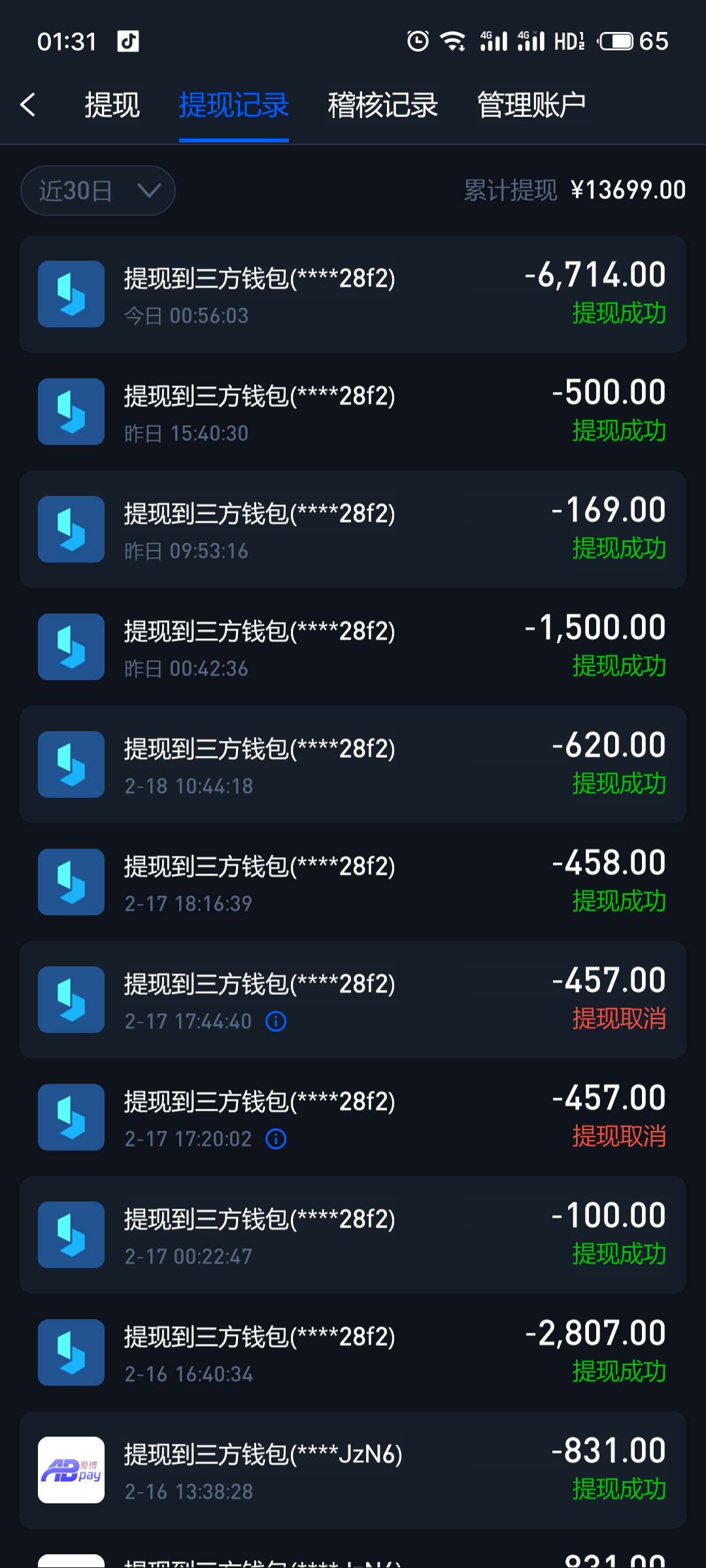The height and width of the screenshot is (1568, 706).
Task: Switch to the 提现 tab
Action: (112, 105)
